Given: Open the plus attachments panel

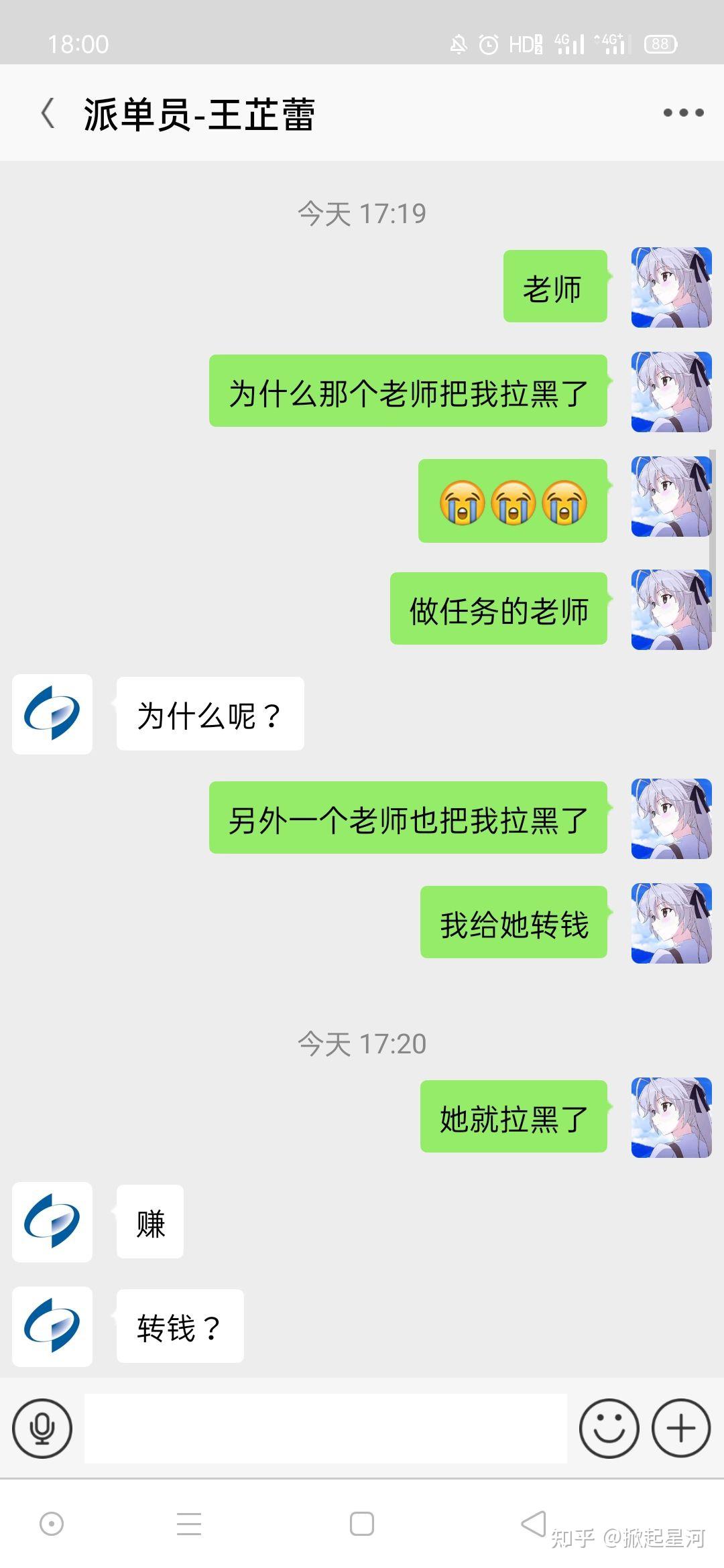Looking at the screenshot, I should (x=681, y=1428).
